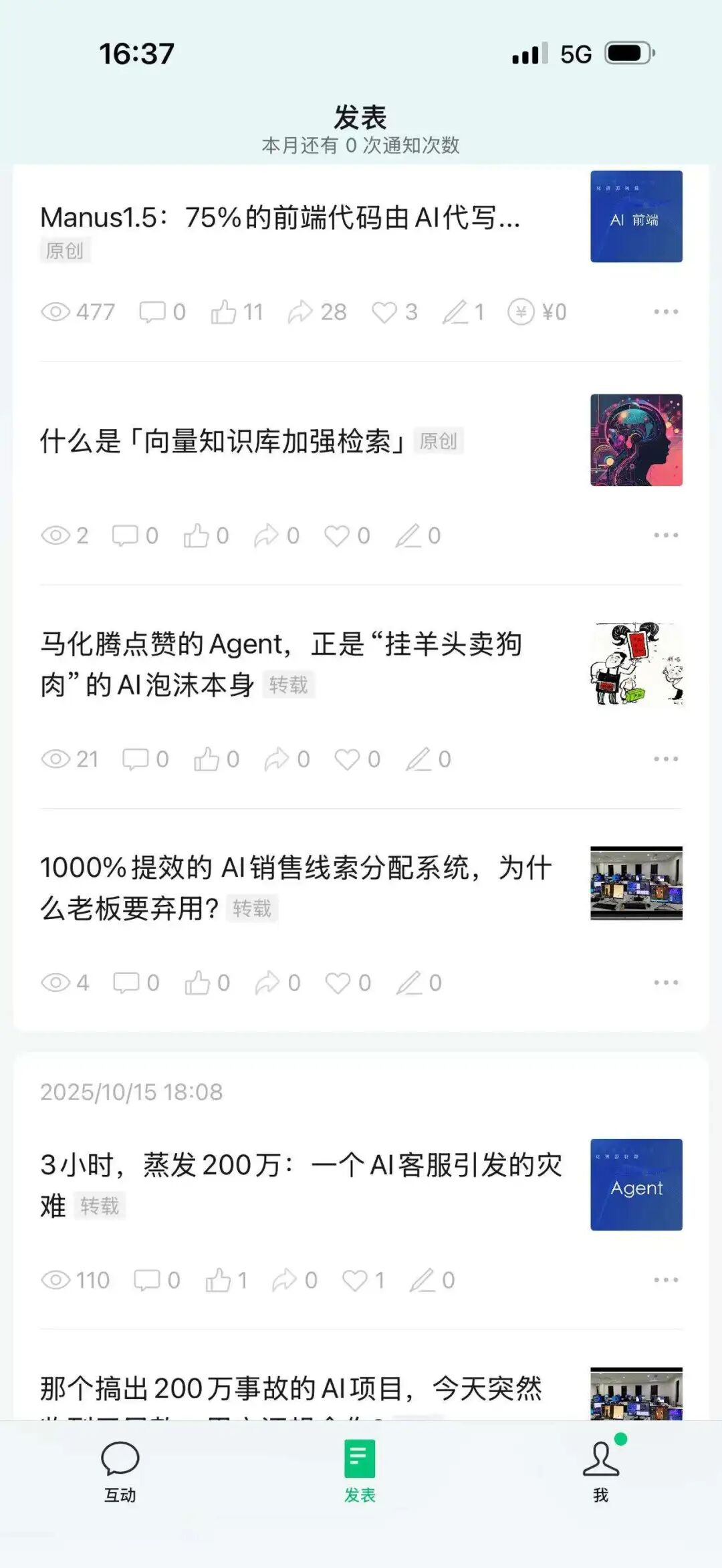The height and width of the screenshot is (1568, 722).
Task: Open the article 1000%提效的AI销售线索分配系统
Action: coord(294,886)
